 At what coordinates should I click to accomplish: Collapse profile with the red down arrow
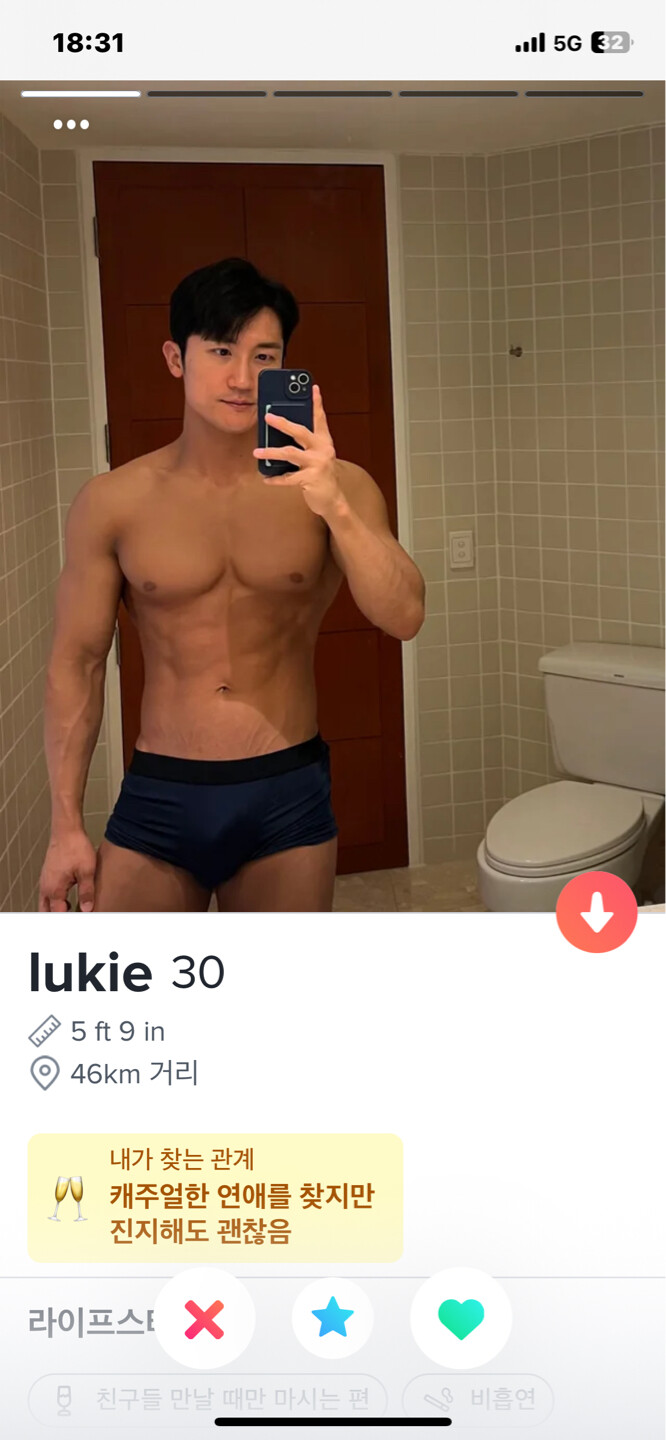[596, 912]
